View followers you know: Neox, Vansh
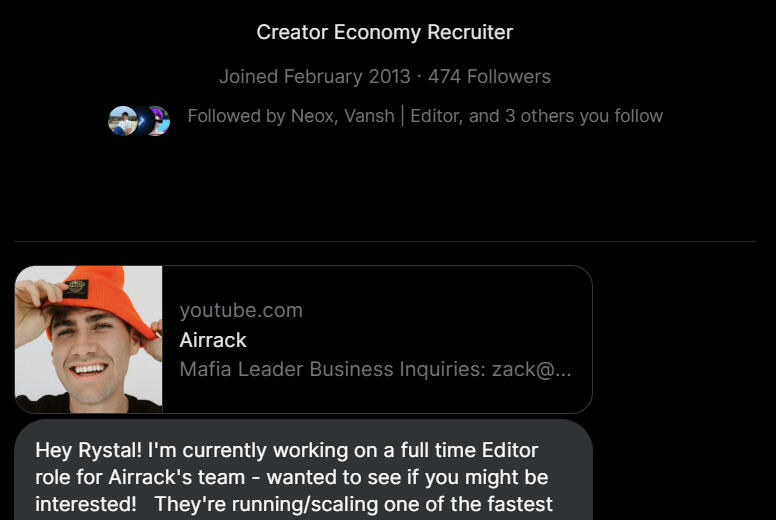This screenshot has width=776, height=520. point(424,116)
